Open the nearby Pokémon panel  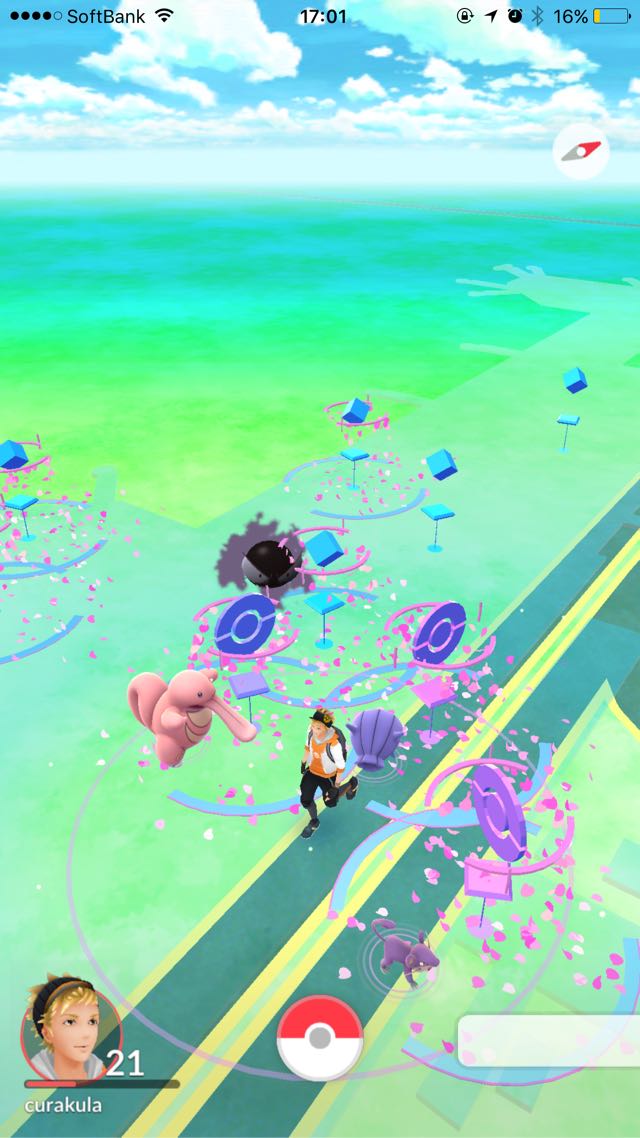(549, 1041)
